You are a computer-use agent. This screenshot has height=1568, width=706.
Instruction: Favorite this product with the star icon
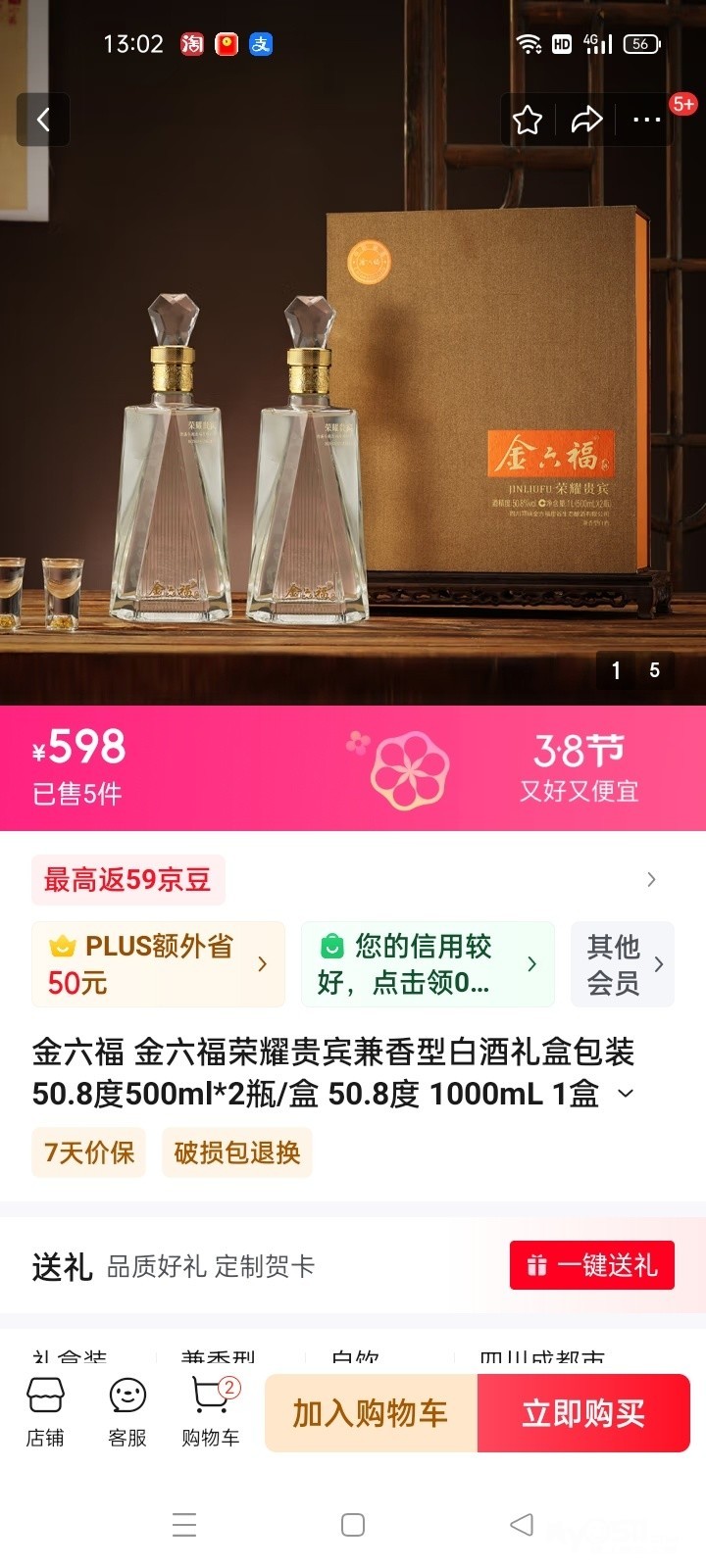528,120
